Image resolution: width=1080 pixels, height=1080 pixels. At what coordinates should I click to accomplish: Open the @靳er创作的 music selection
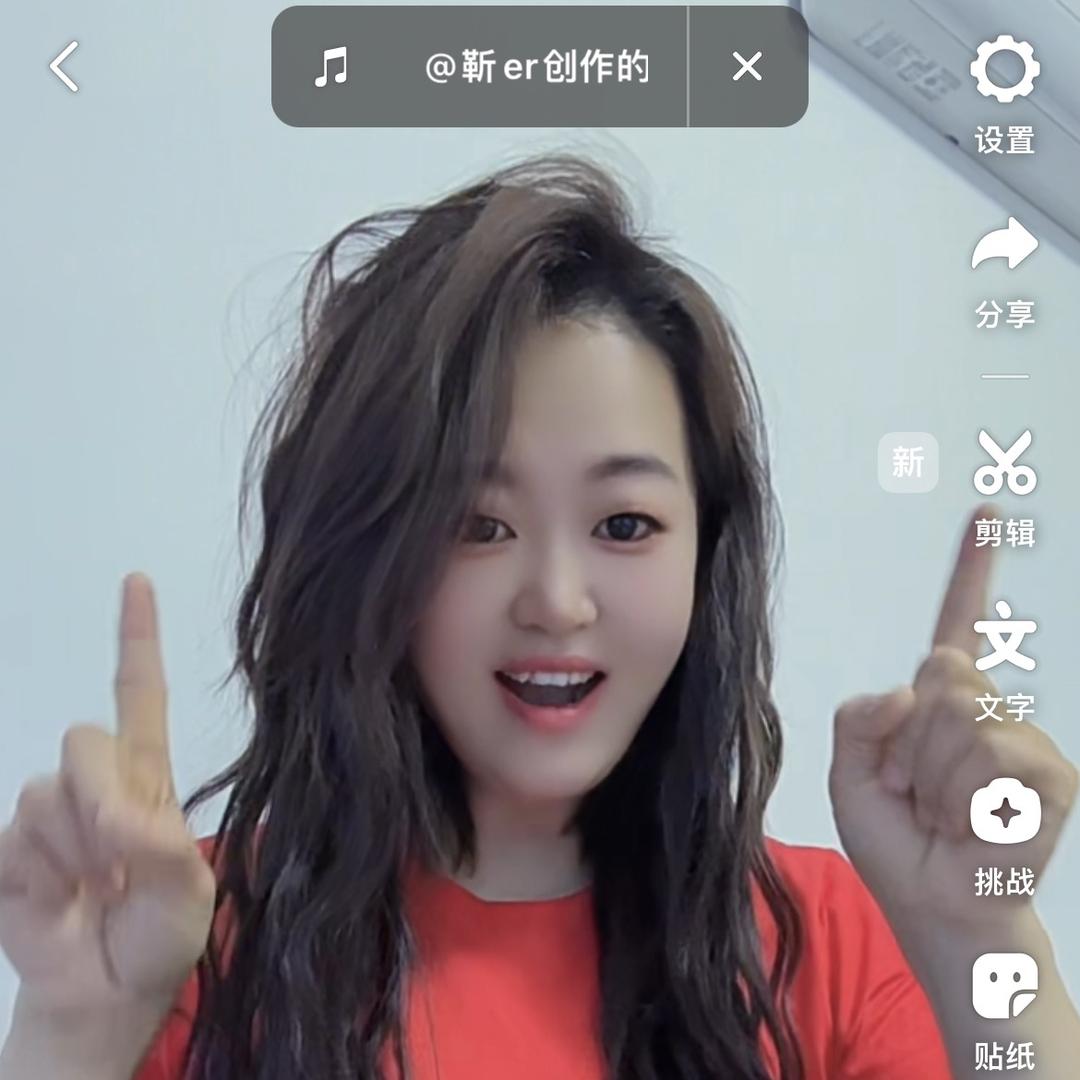coord(480,68)
